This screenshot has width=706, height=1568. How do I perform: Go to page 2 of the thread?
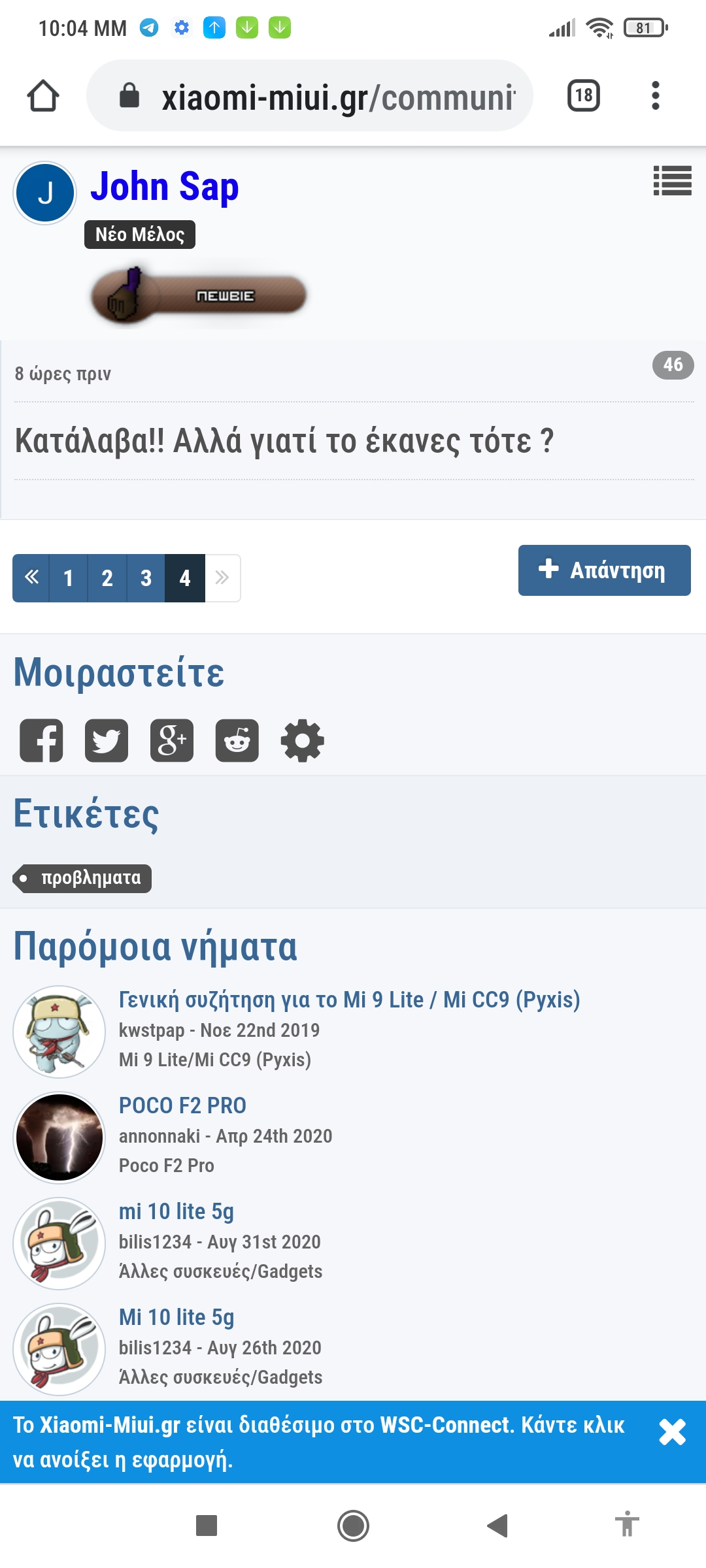tap(107, 578)
